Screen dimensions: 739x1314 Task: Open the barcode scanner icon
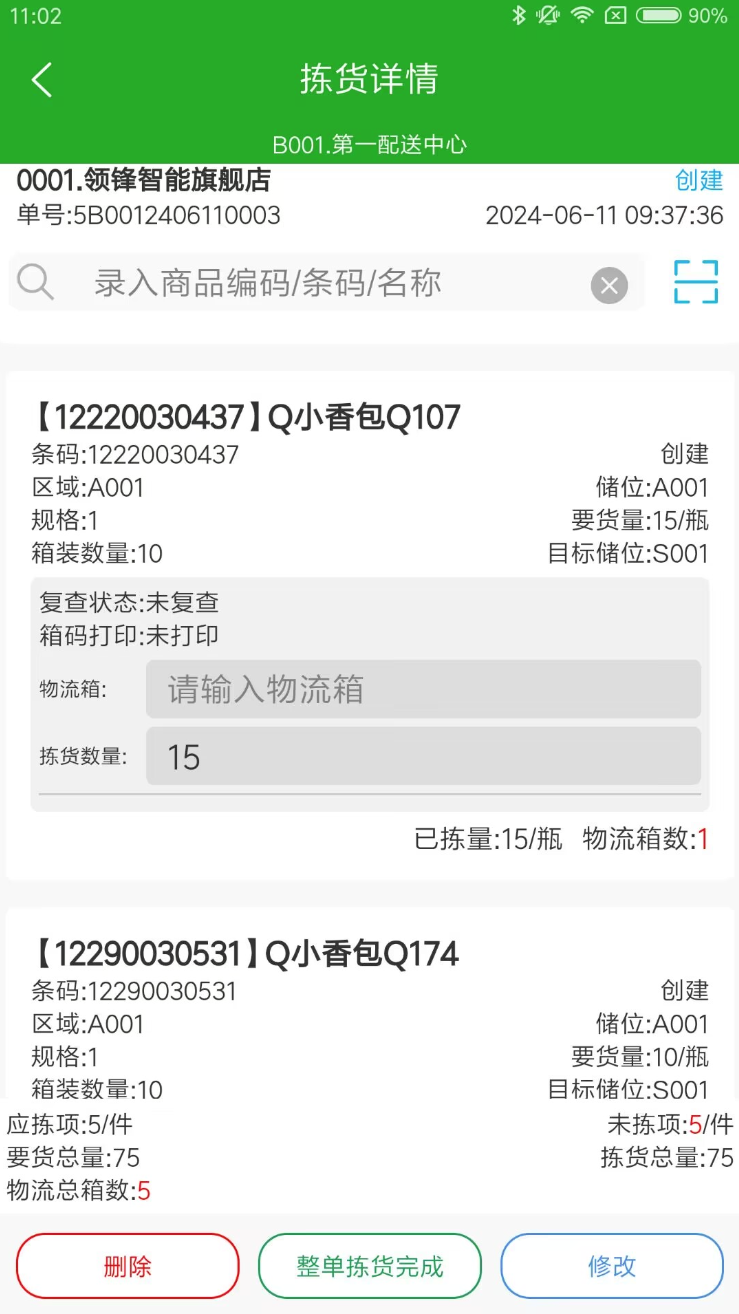coord(696,282)
